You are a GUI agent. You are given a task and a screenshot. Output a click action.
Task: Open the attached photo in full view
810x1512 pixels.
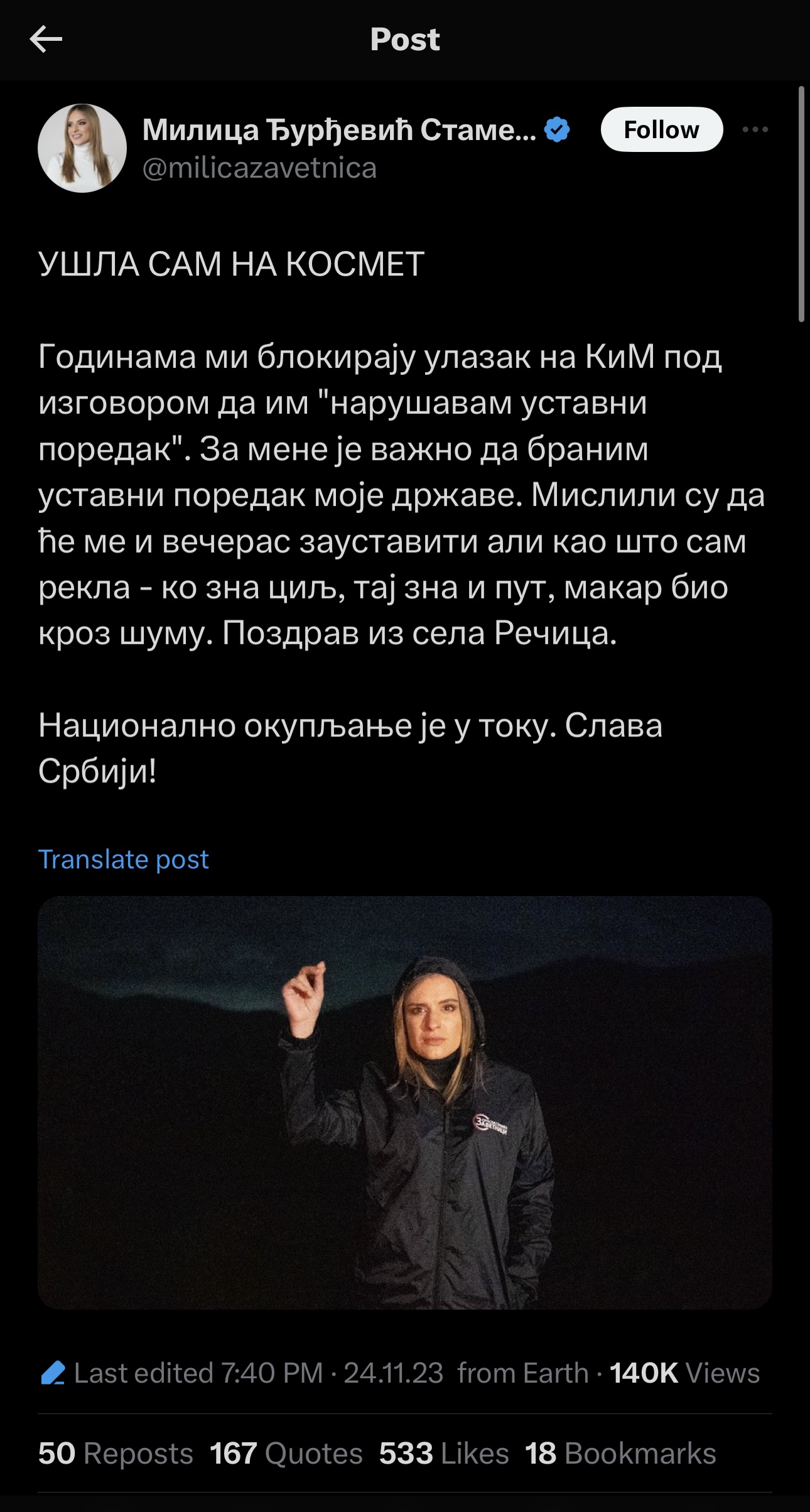[x=405, y=1103]
